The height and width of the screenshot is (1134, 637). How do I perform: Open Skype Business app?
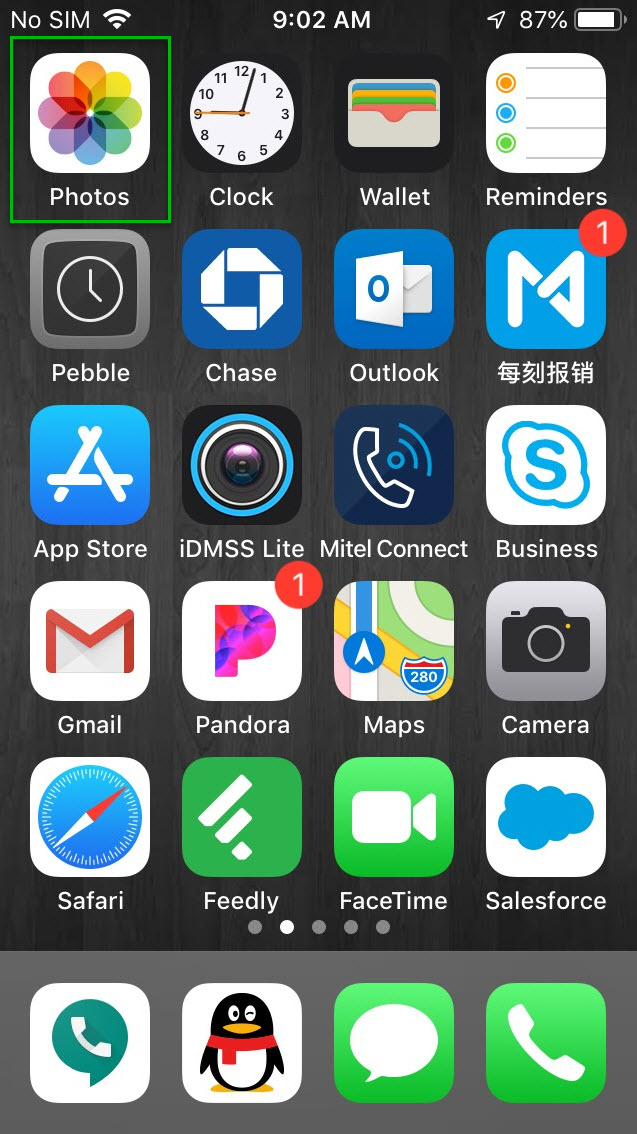[x=546, y=465]
